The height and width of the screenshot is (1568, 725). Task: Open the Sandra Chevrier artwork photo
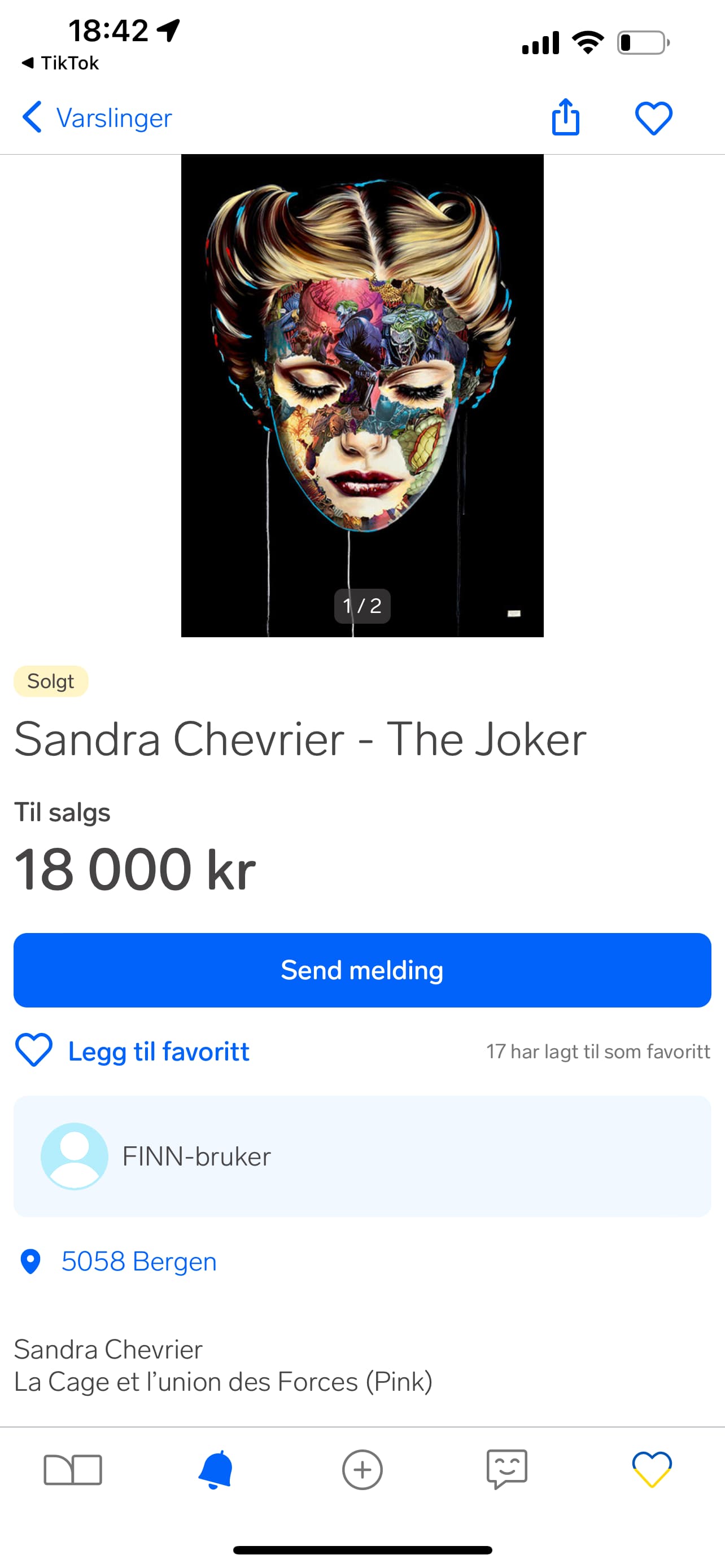click(362, 396)
